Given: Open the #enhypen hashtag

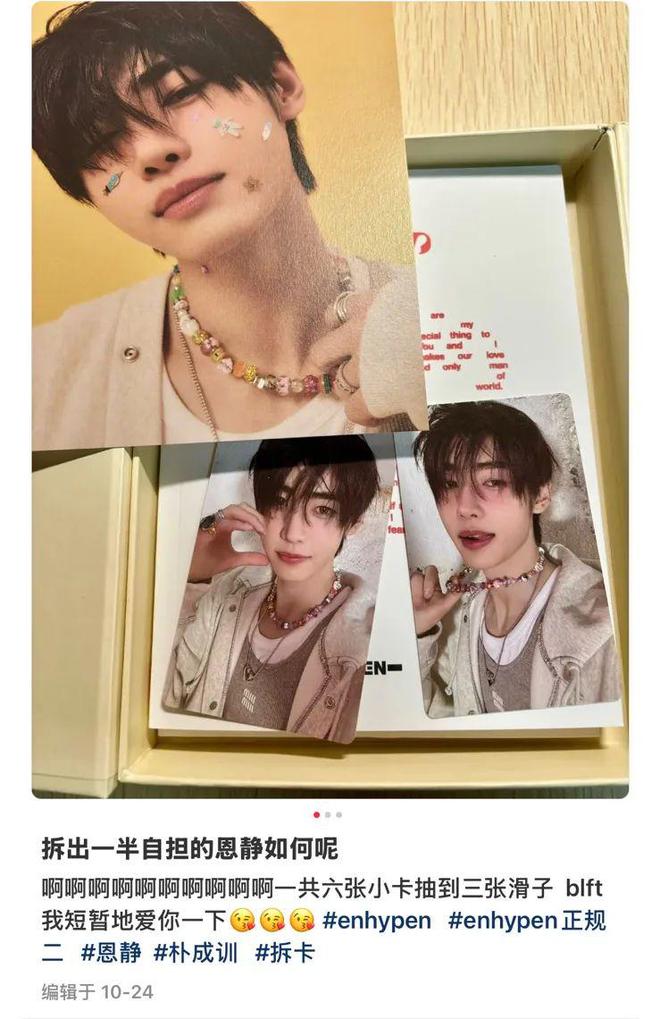Looking at the screenshot, I should pyautogui.click(x=379, y=920).
